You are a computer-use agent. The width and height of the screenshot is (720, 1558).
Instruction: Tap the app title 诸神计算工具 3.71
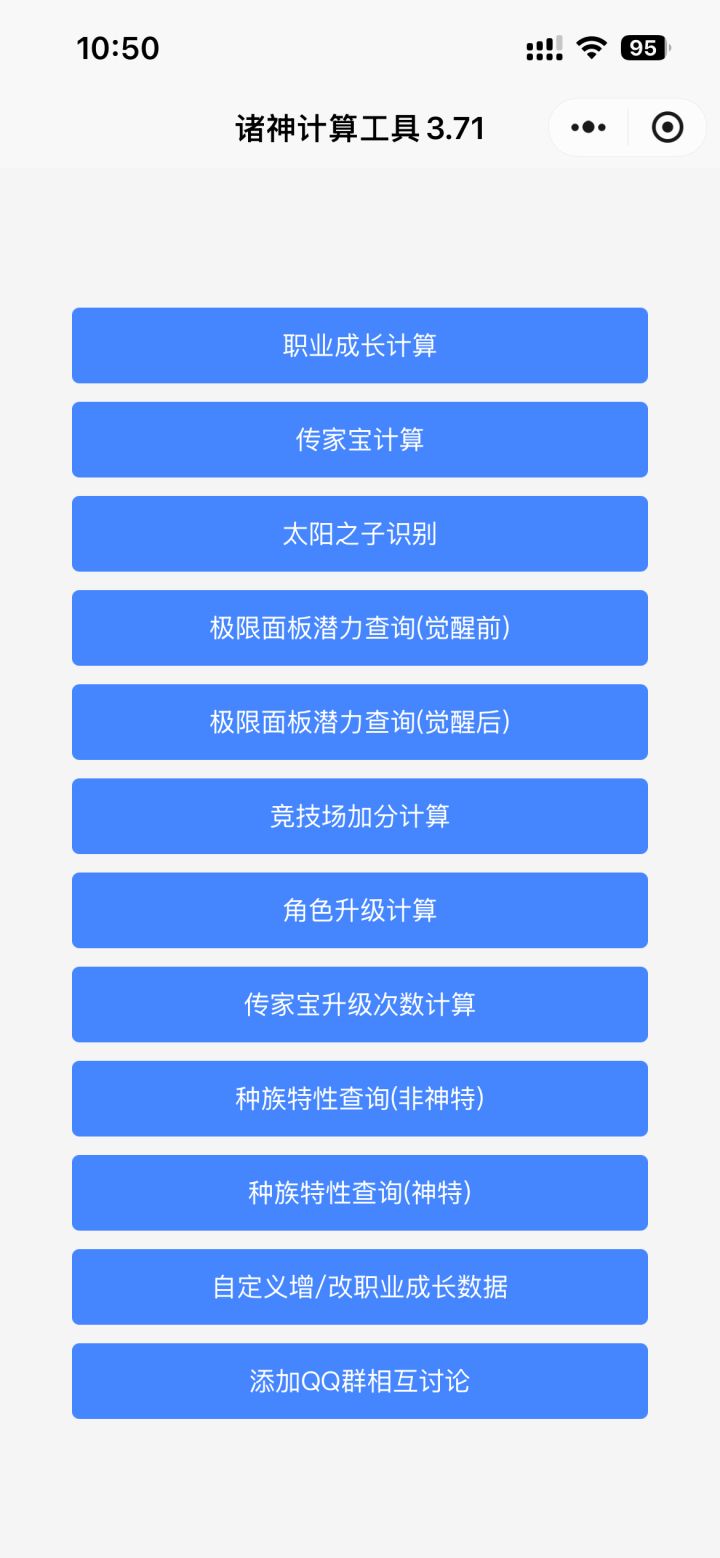[x=360, y=127]
